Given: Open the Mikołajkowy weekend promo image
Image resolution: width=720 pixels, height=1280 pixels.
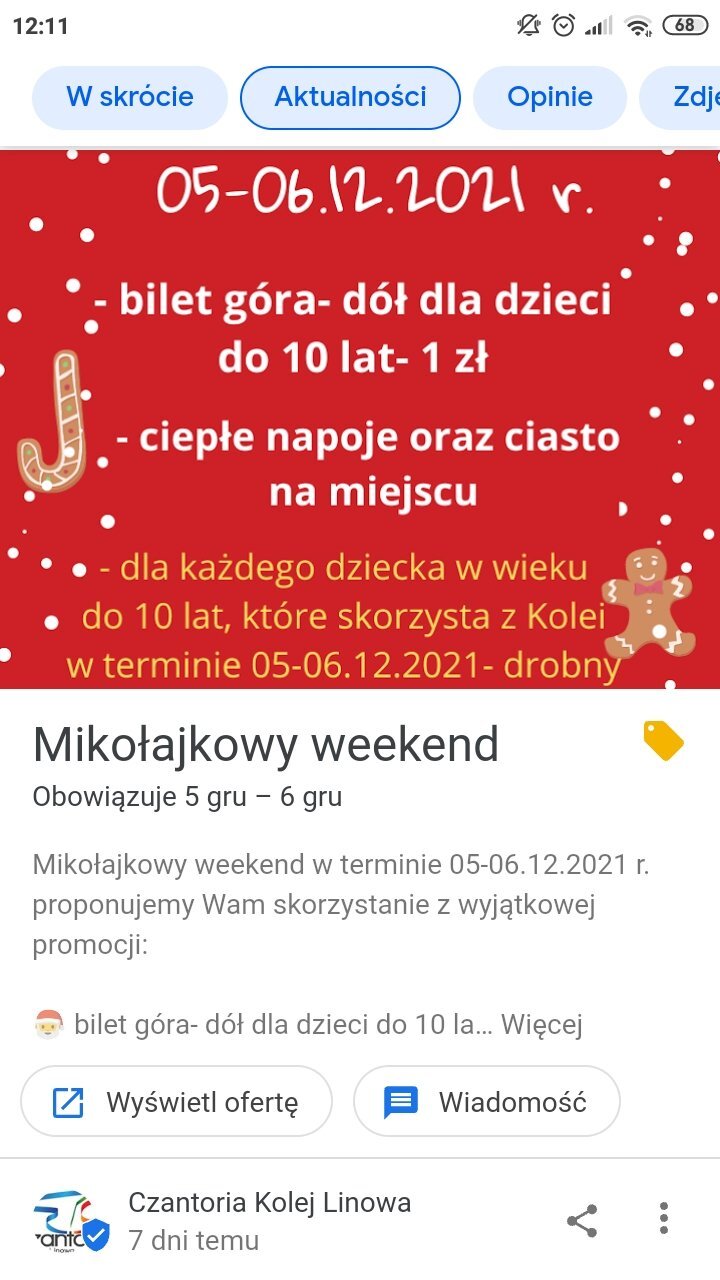Looking at the screenshot, I should pos(360,419).
